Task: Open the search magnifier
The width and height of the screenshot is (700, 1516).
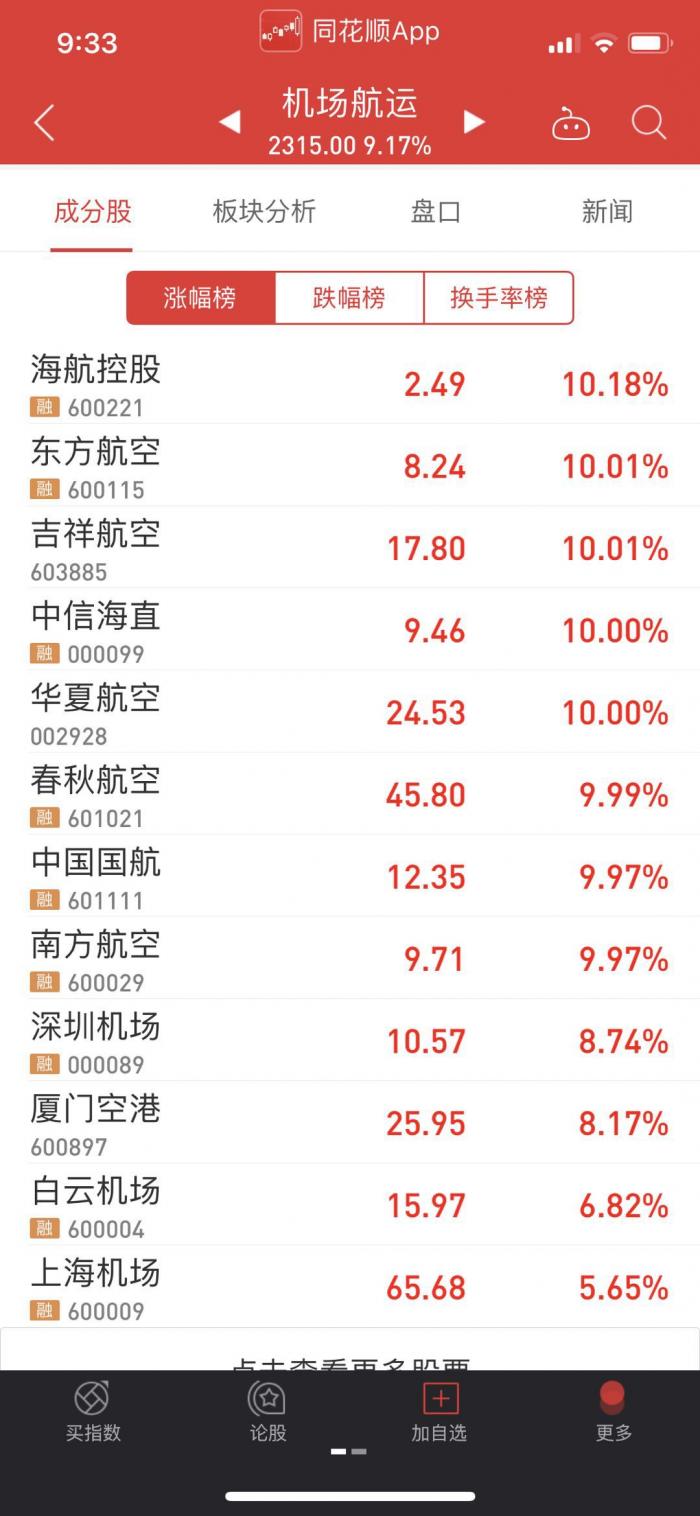Action: click(x=648, y=124)
